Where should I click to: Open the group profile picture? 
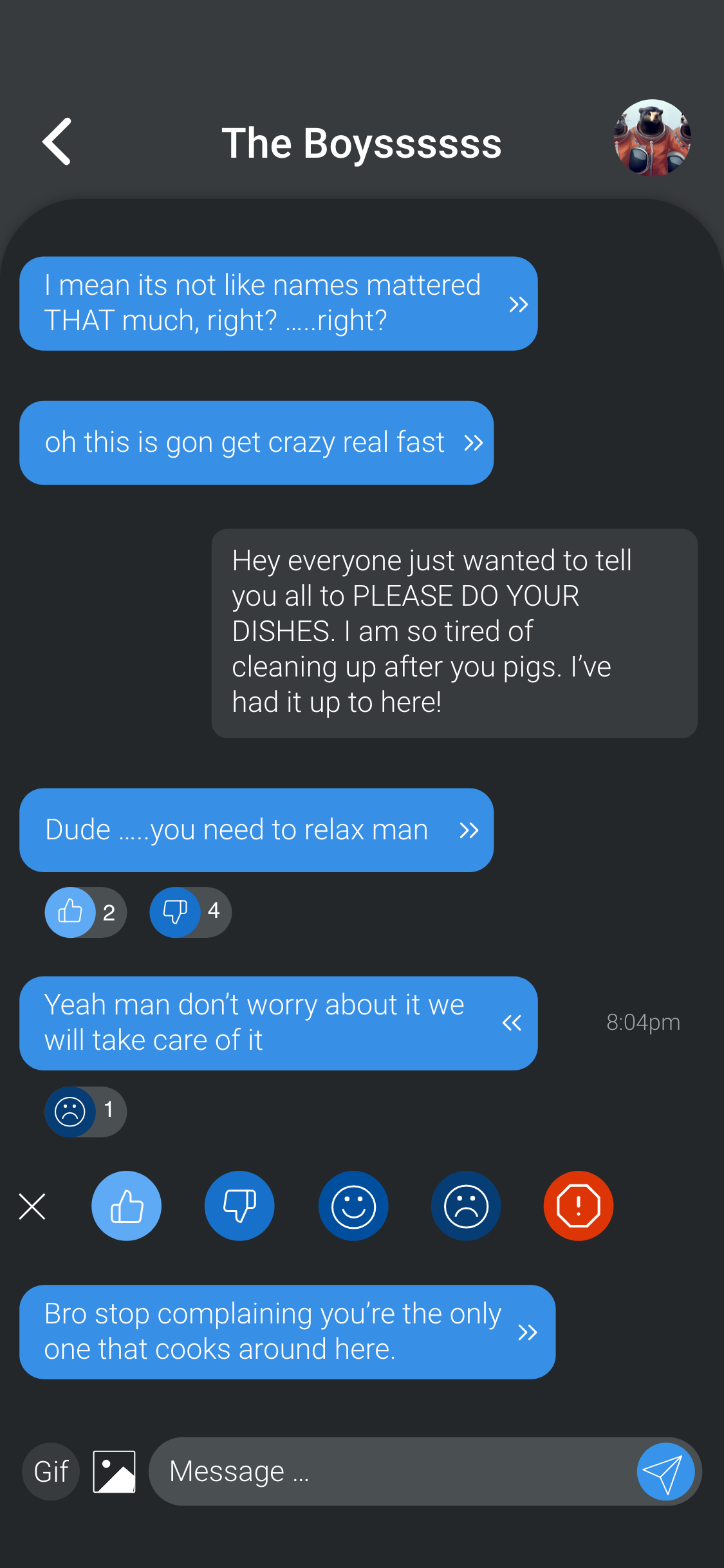[652, 138]
